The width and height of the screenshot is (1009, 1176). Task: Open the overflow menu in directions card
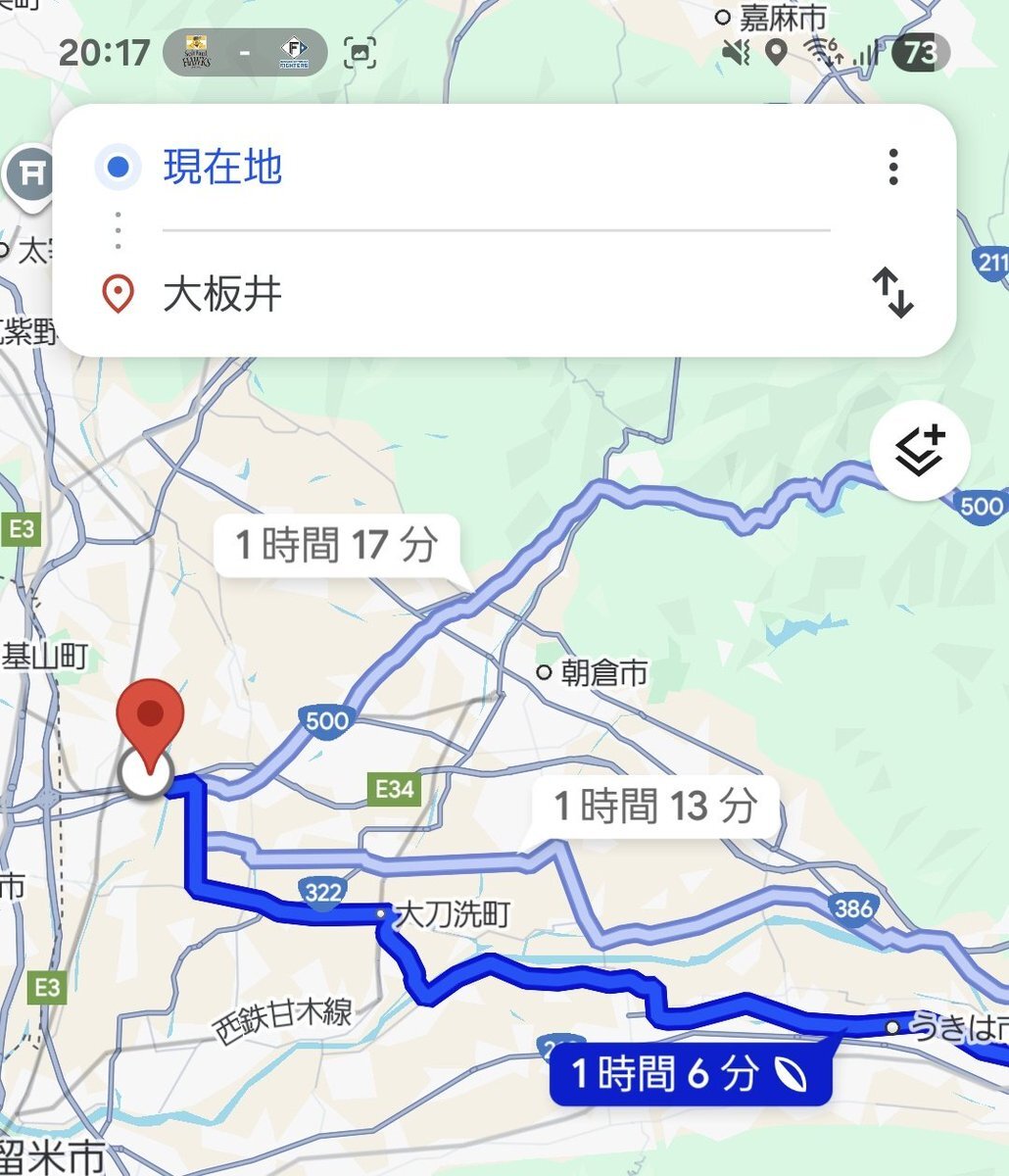(892, 168)
